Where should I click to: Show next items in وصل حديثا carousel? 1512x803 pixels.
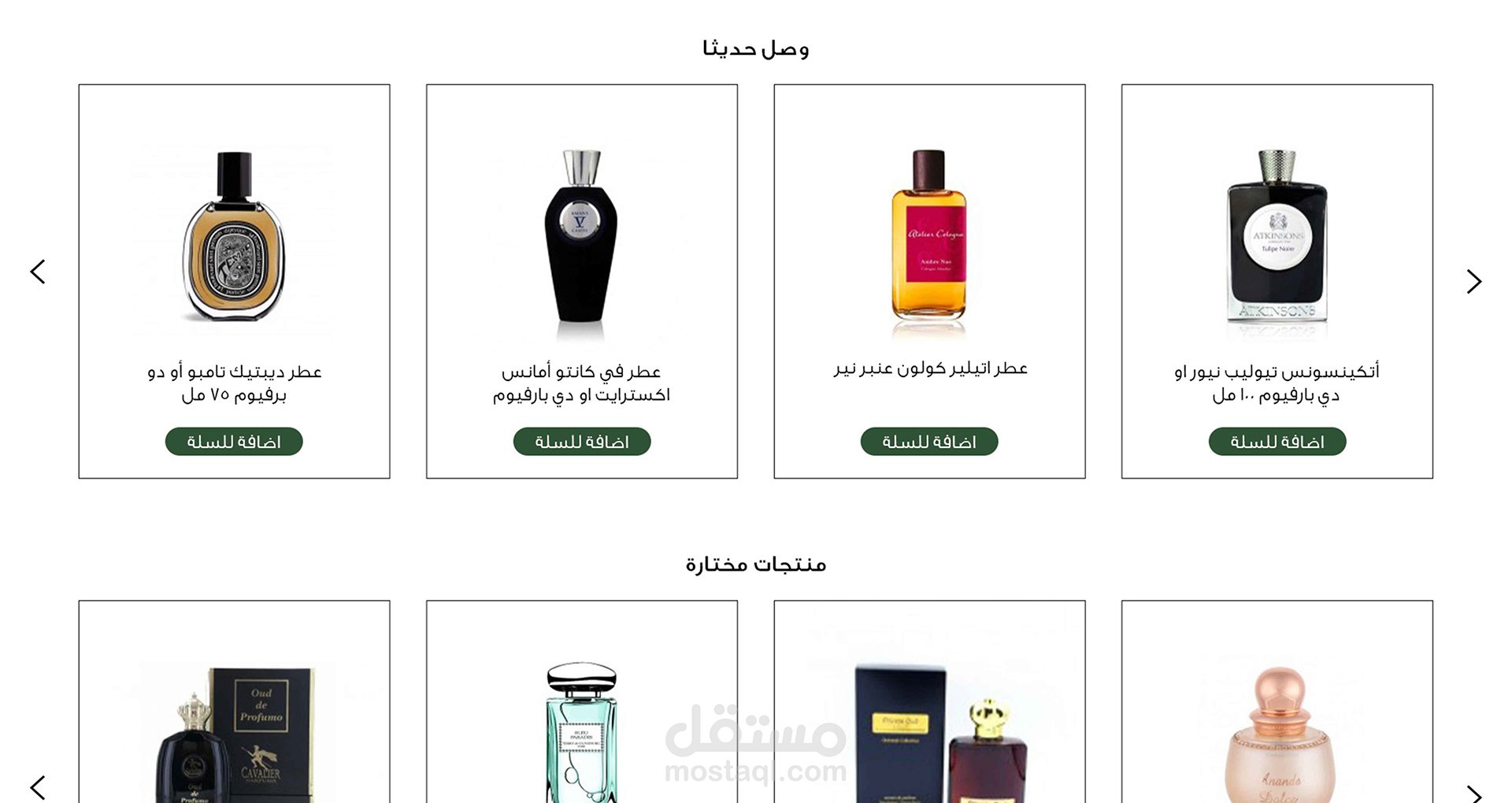pos(1474,281)
